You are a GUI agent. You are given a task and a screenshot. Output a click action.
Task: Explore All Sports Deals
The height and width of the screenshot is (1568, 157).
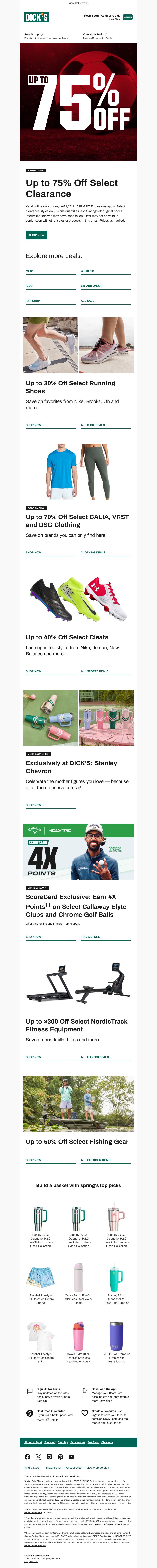pyautogui.click(x=94, y=671)
